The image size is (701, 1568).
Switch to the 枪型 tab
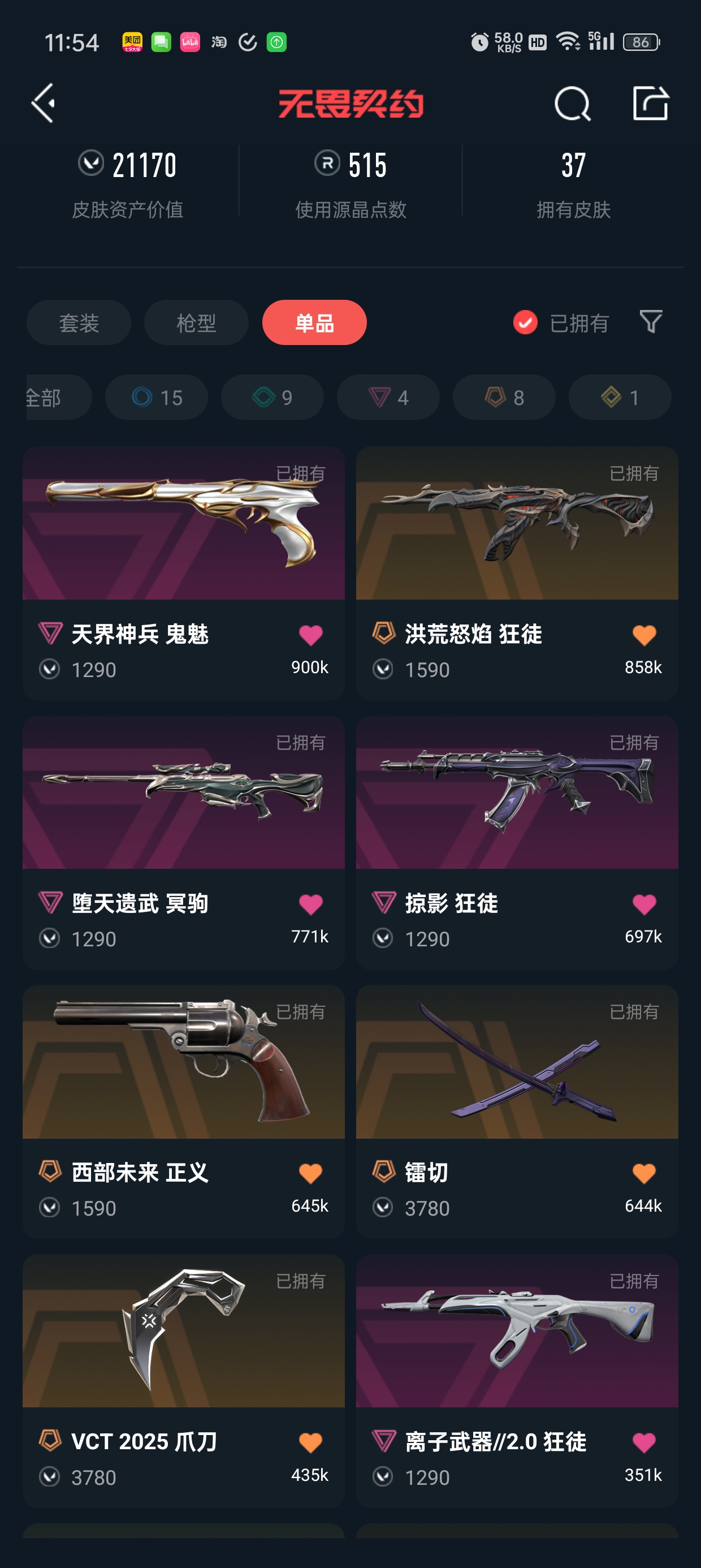[x=196, y=322]
